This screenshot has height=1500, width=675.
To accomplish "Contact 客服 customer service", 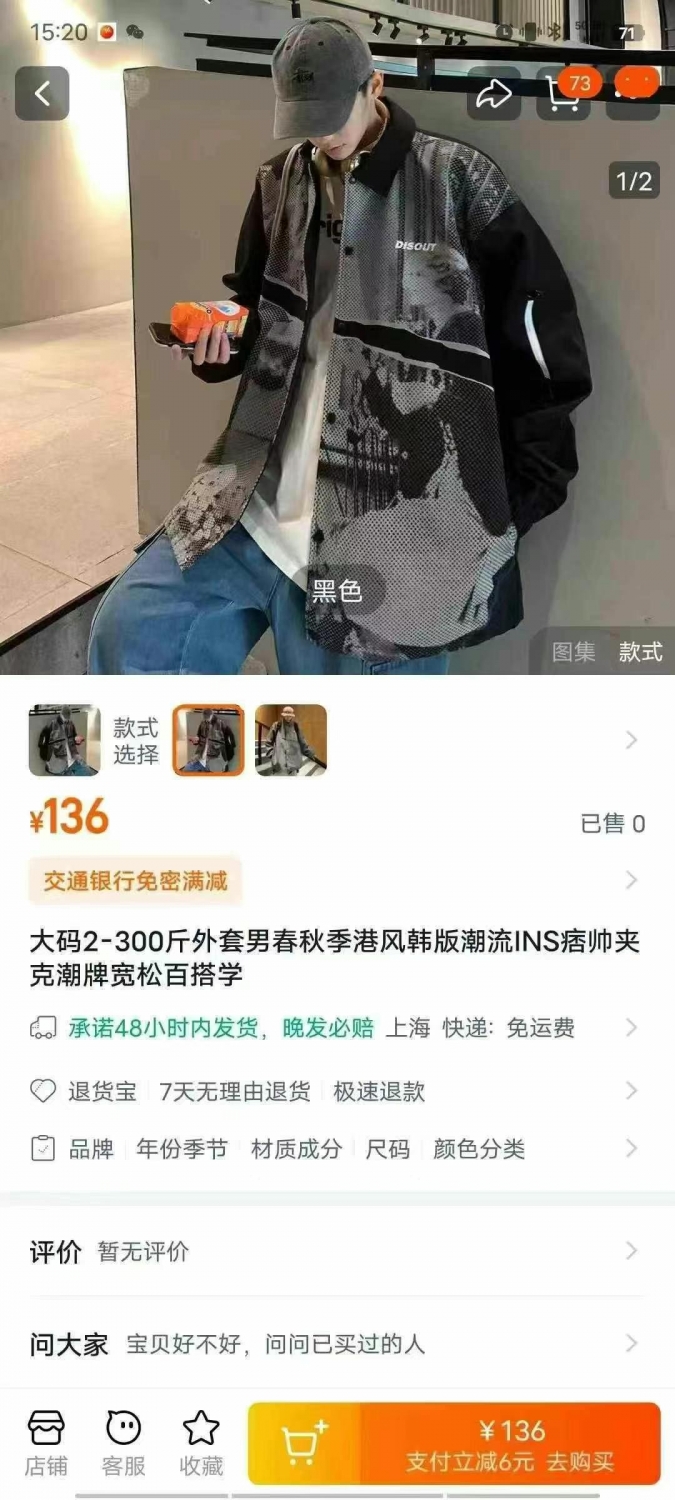I will coord(124,1443).
